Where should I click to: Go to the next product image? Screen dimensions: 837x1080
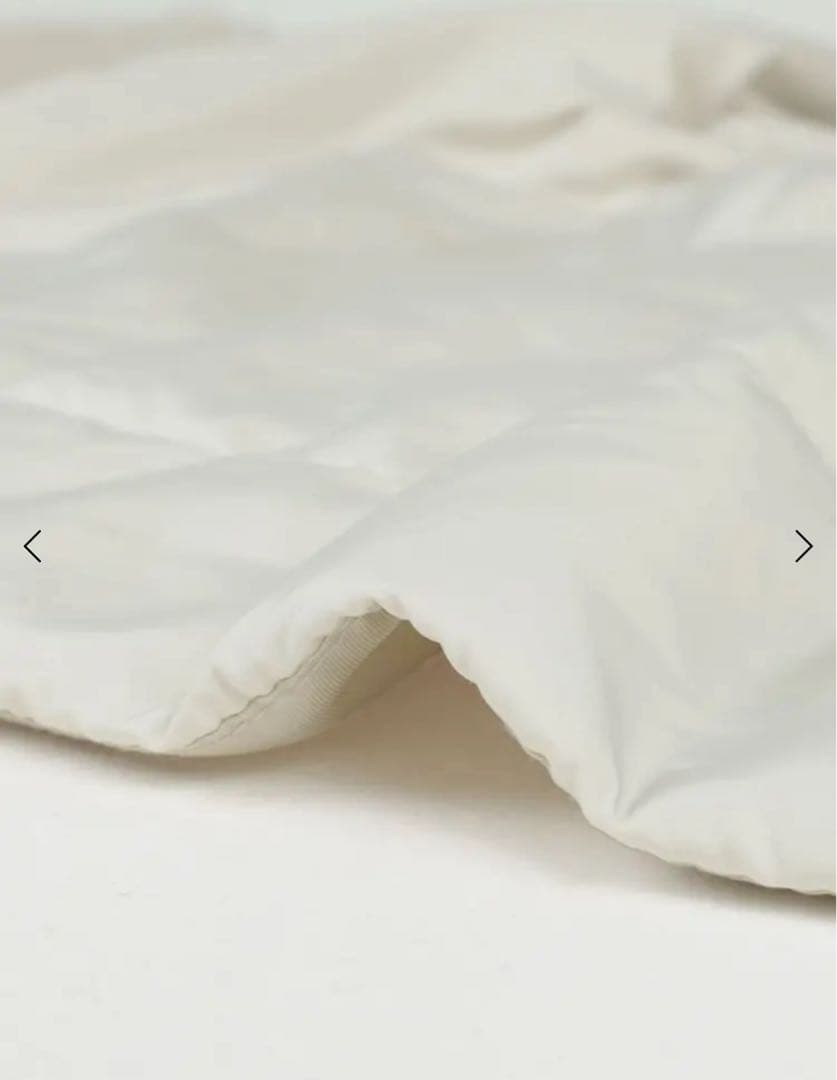[803, 546]
